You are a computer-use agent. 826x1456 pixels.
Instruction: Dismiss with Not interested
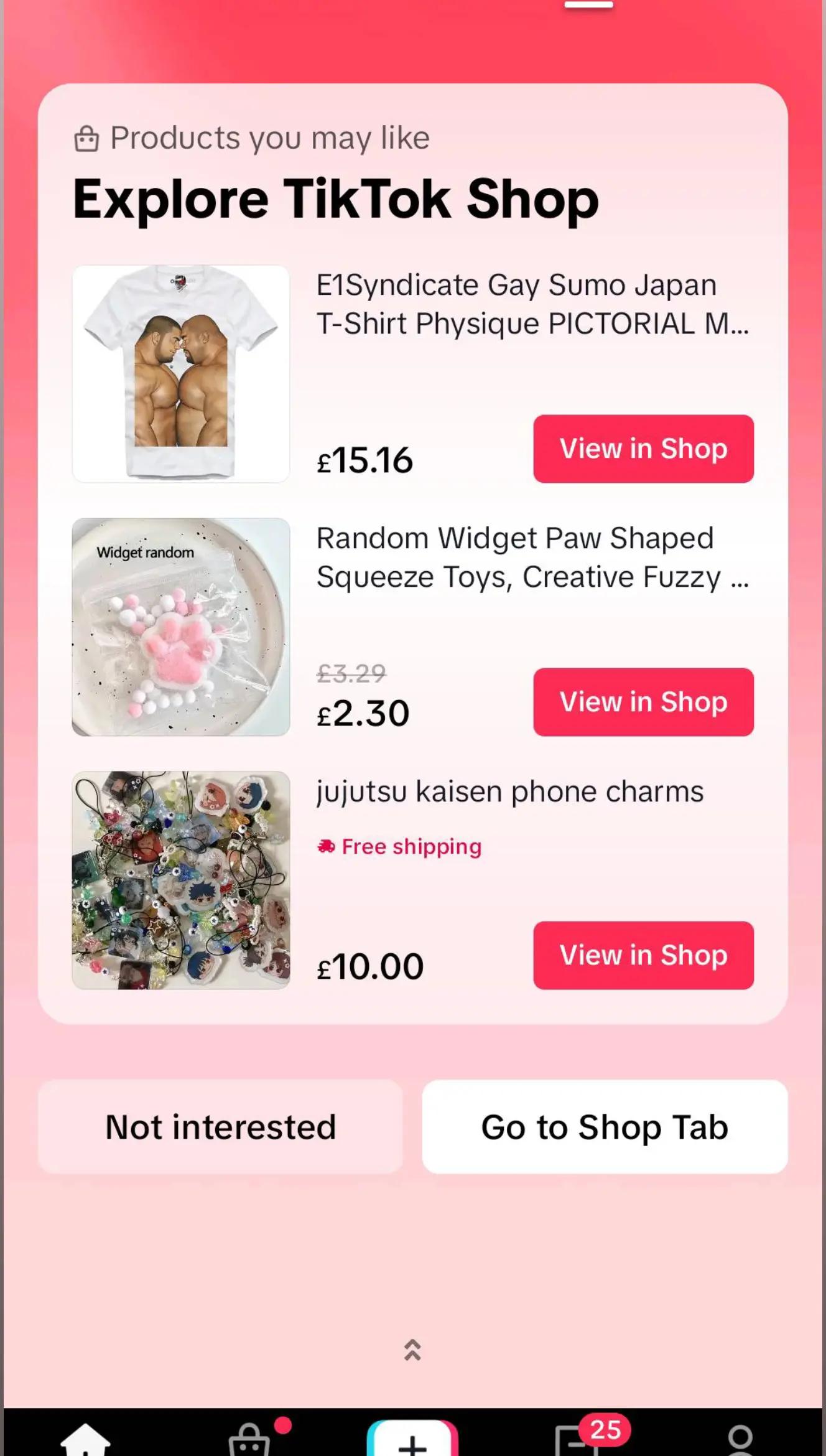[x=220, y=1127]
